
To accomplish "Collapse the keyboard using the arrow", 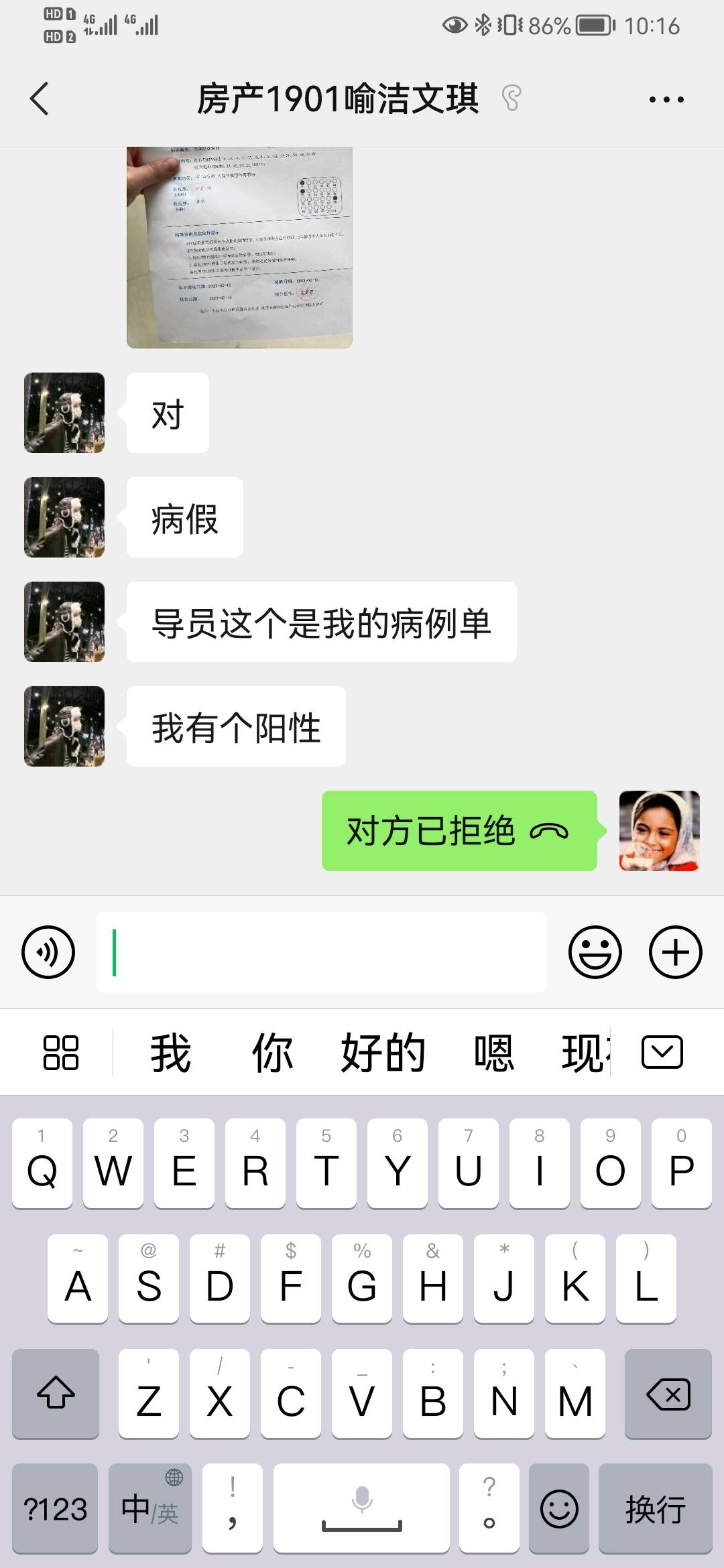I will tap(662, 1053).
